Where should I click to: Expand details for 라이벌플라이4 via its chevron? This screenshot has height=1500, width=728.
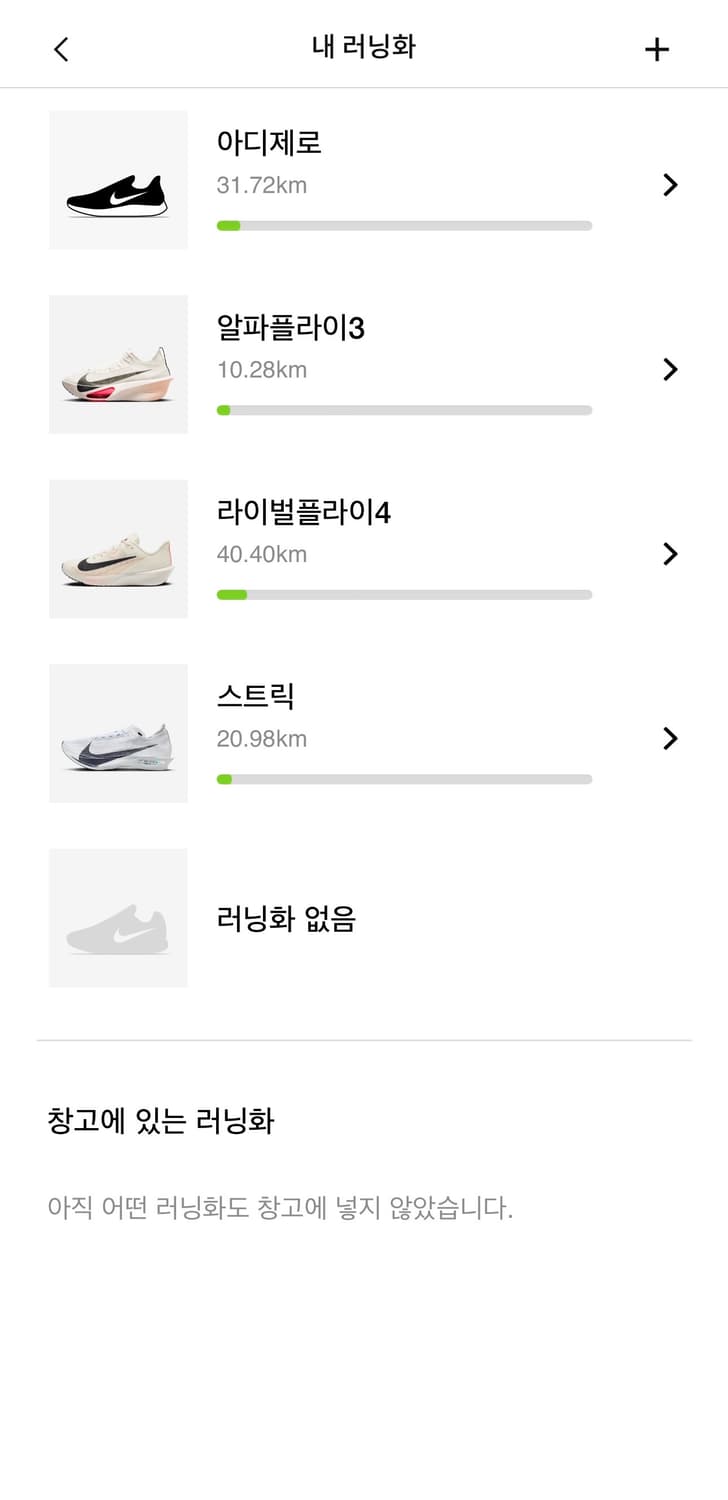coord(670,553)
